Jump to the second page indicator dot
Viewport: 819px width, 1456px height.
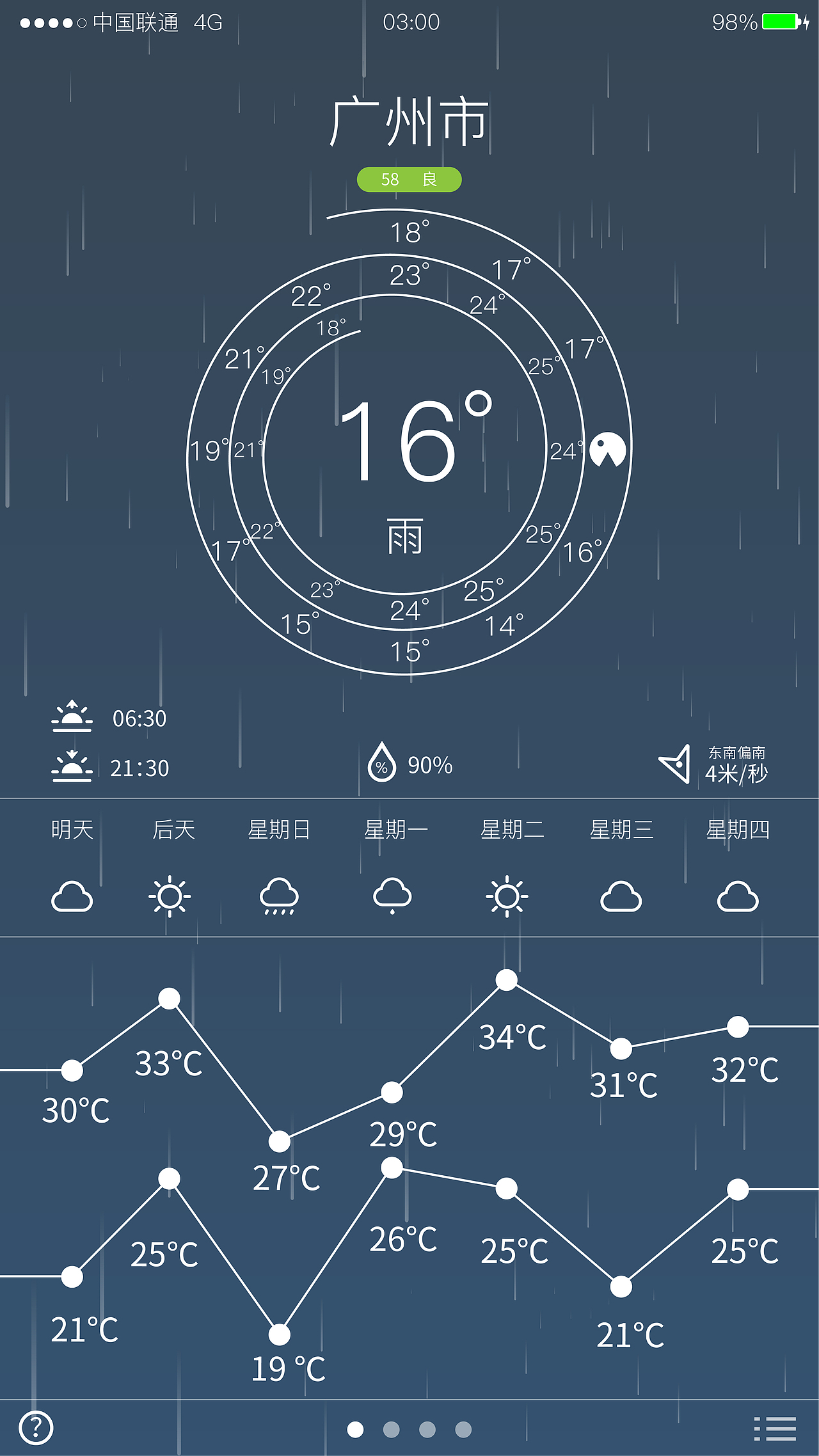click(x=391, y=1429)
